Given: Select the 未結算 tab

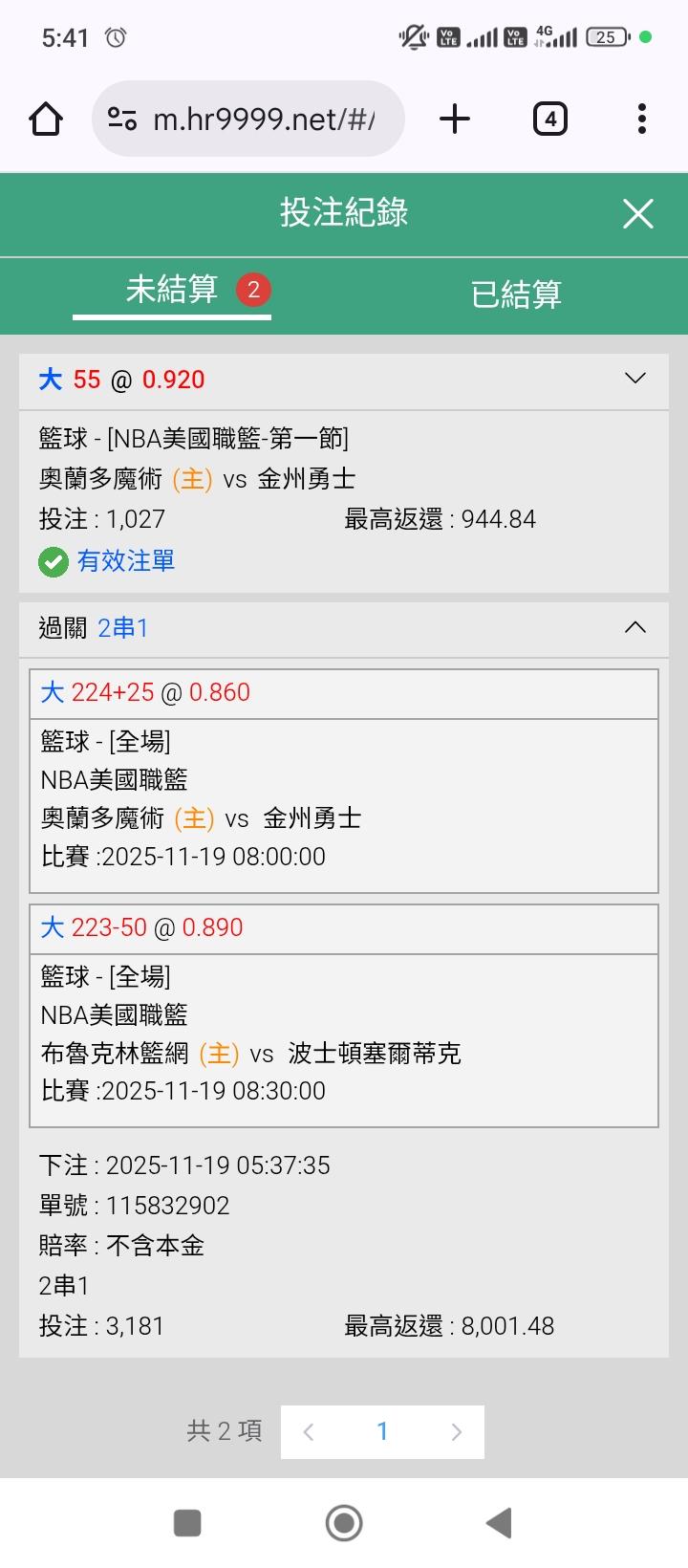Looking at the screenshot, I should [172, 290].
